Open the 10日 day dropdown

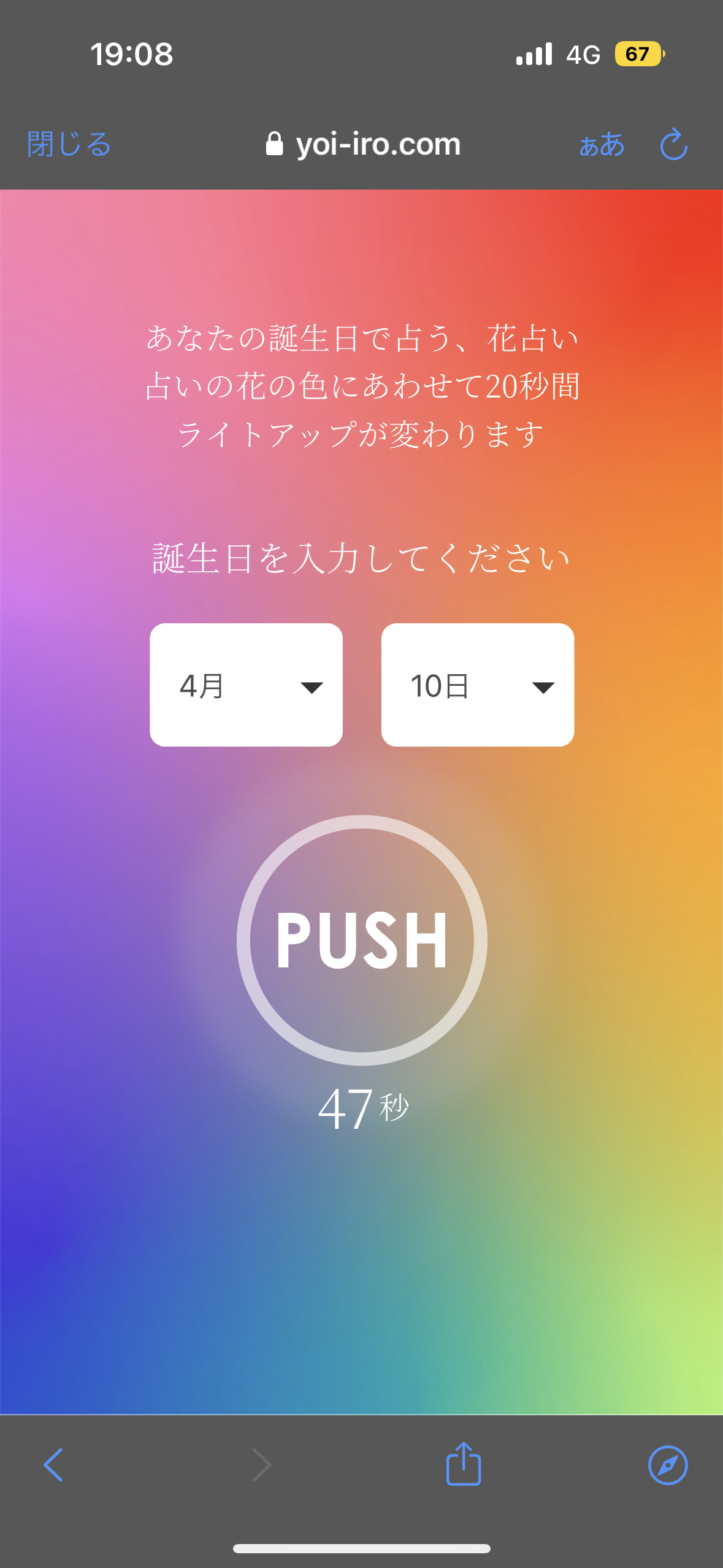tap(478, 685)
